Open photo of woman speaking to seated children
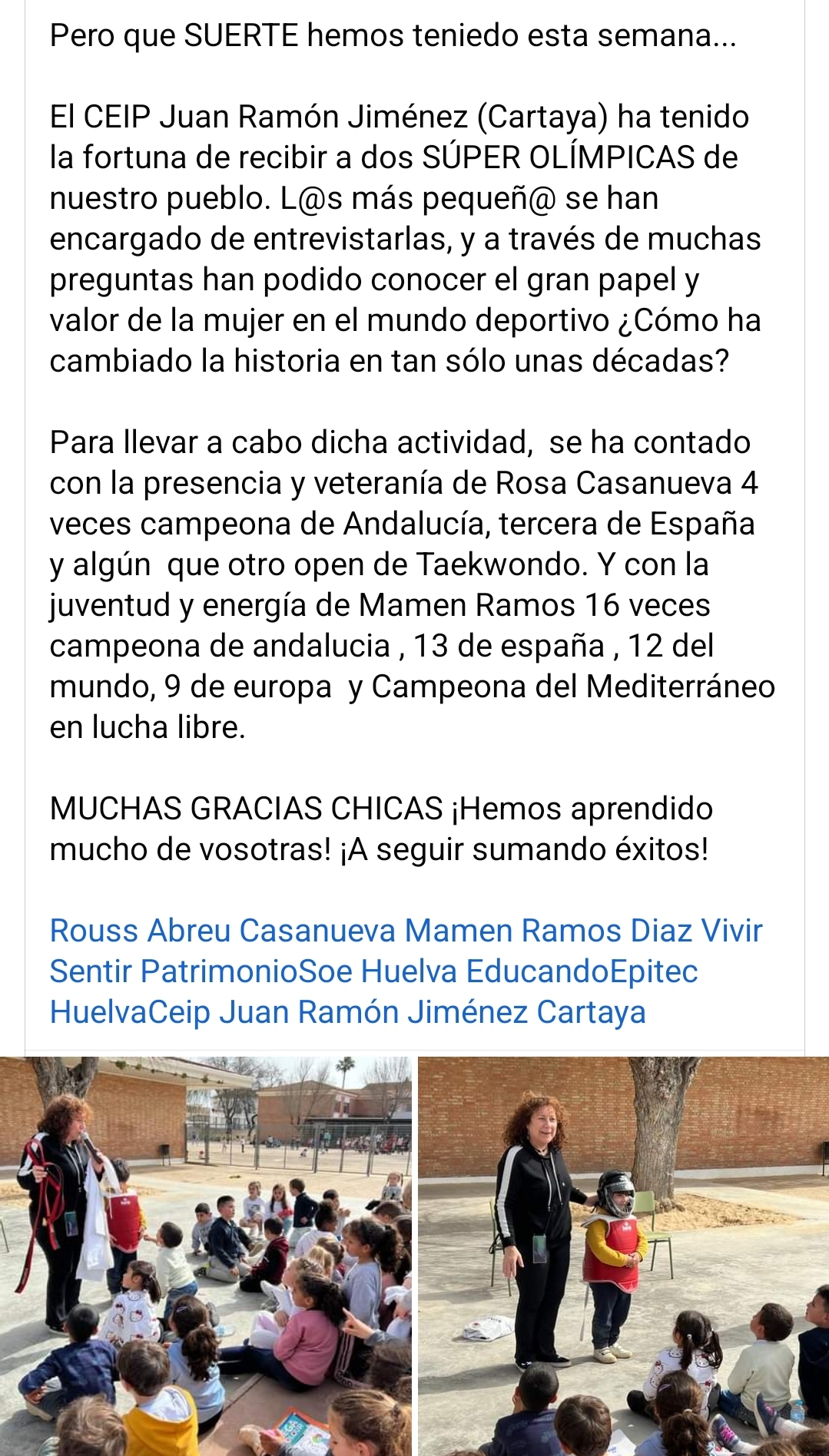 tap(205, 1256)
